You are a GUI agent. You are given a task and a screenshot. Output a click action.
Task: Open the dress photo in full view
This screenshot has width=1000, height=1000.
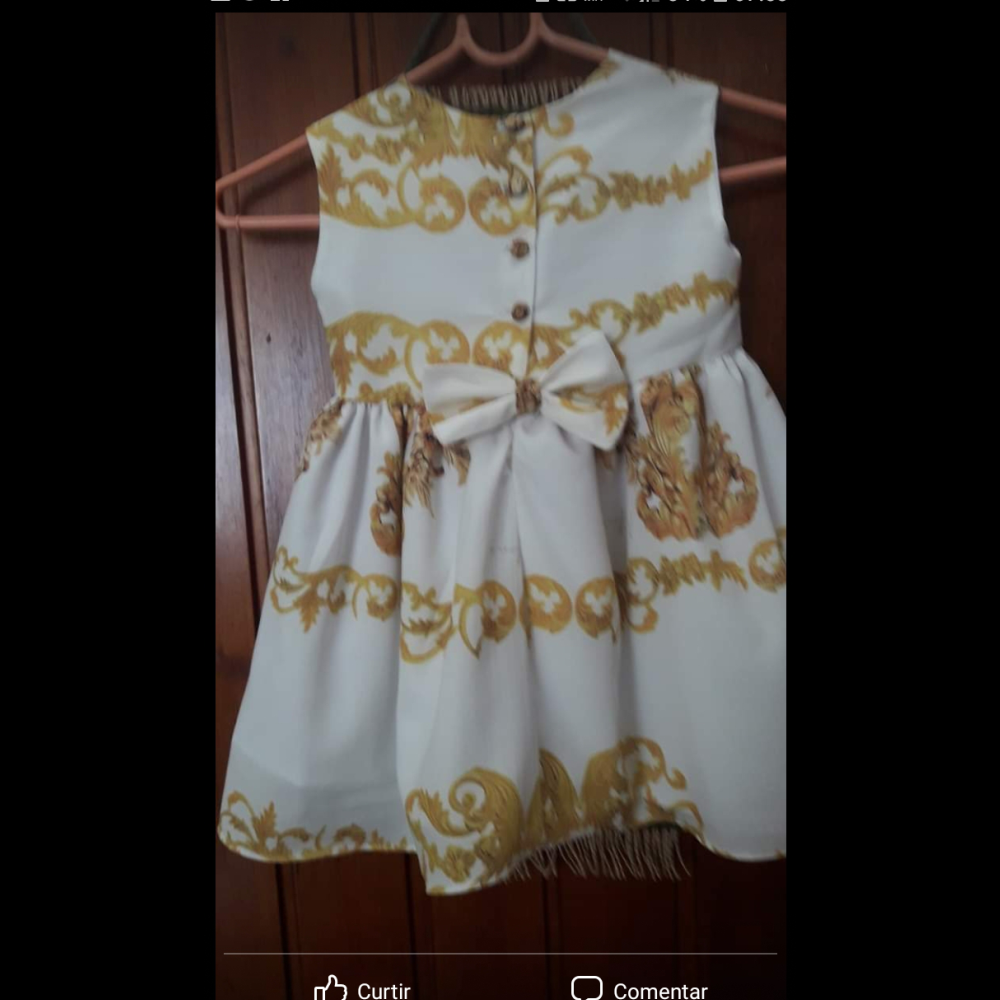click(500, 480)
